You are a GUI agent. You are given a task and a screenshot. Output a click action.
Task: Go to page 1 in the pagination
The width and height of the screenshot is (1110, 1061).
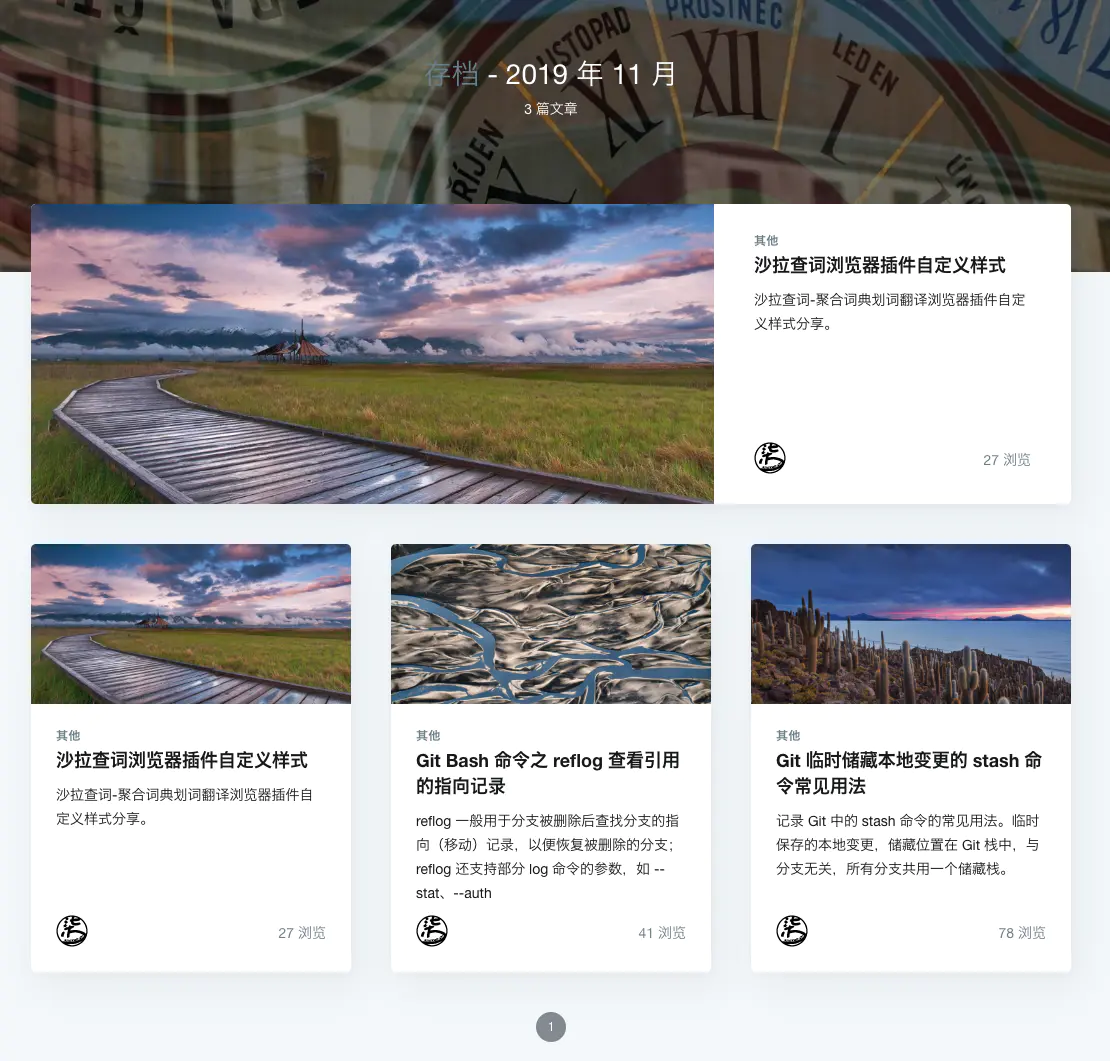[551, 1027]
